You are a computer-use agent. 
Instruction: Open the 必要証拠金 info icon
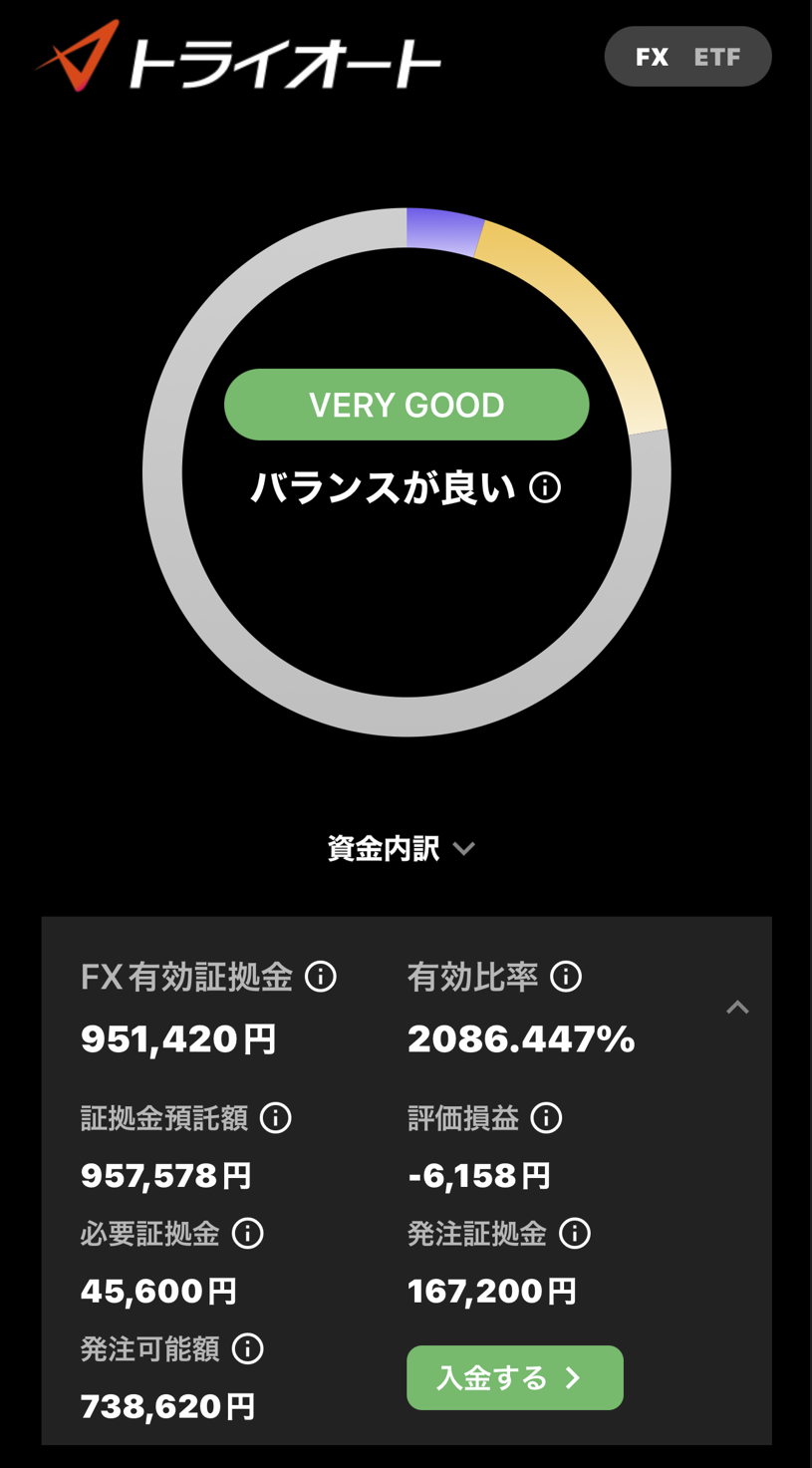248,1234
